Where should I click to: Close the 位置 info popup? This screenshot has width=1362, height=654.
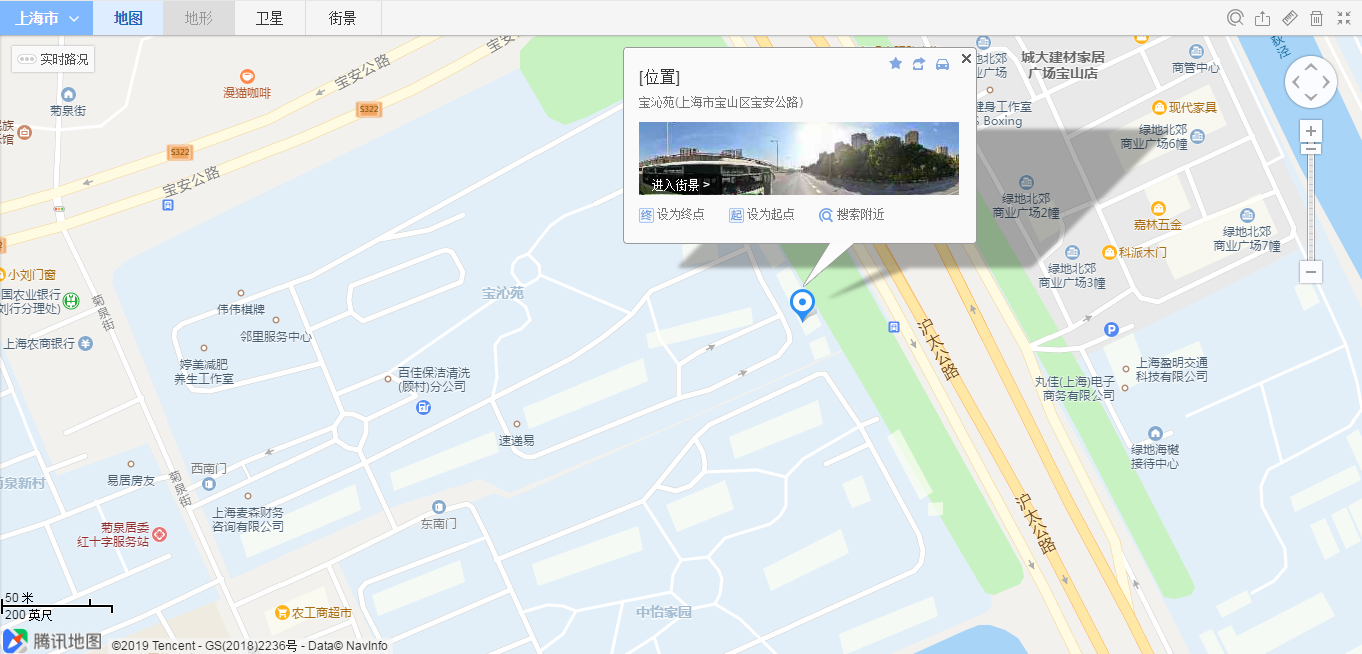pos(966,59)
